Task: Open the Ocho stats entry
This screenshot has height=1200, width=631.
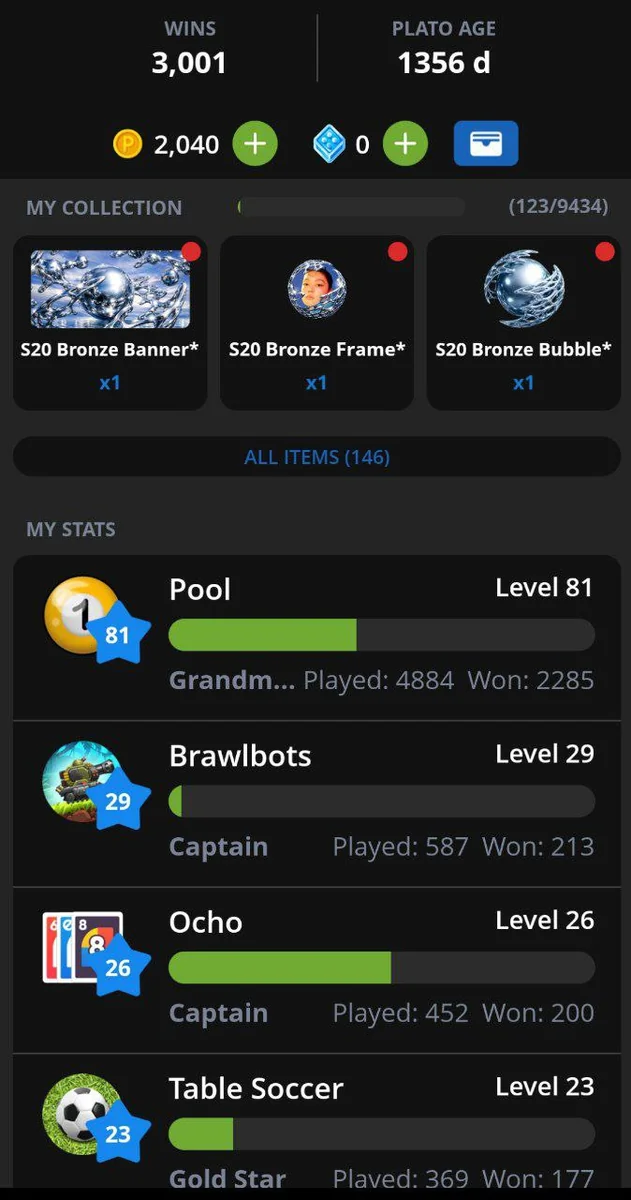Action: 316,969
